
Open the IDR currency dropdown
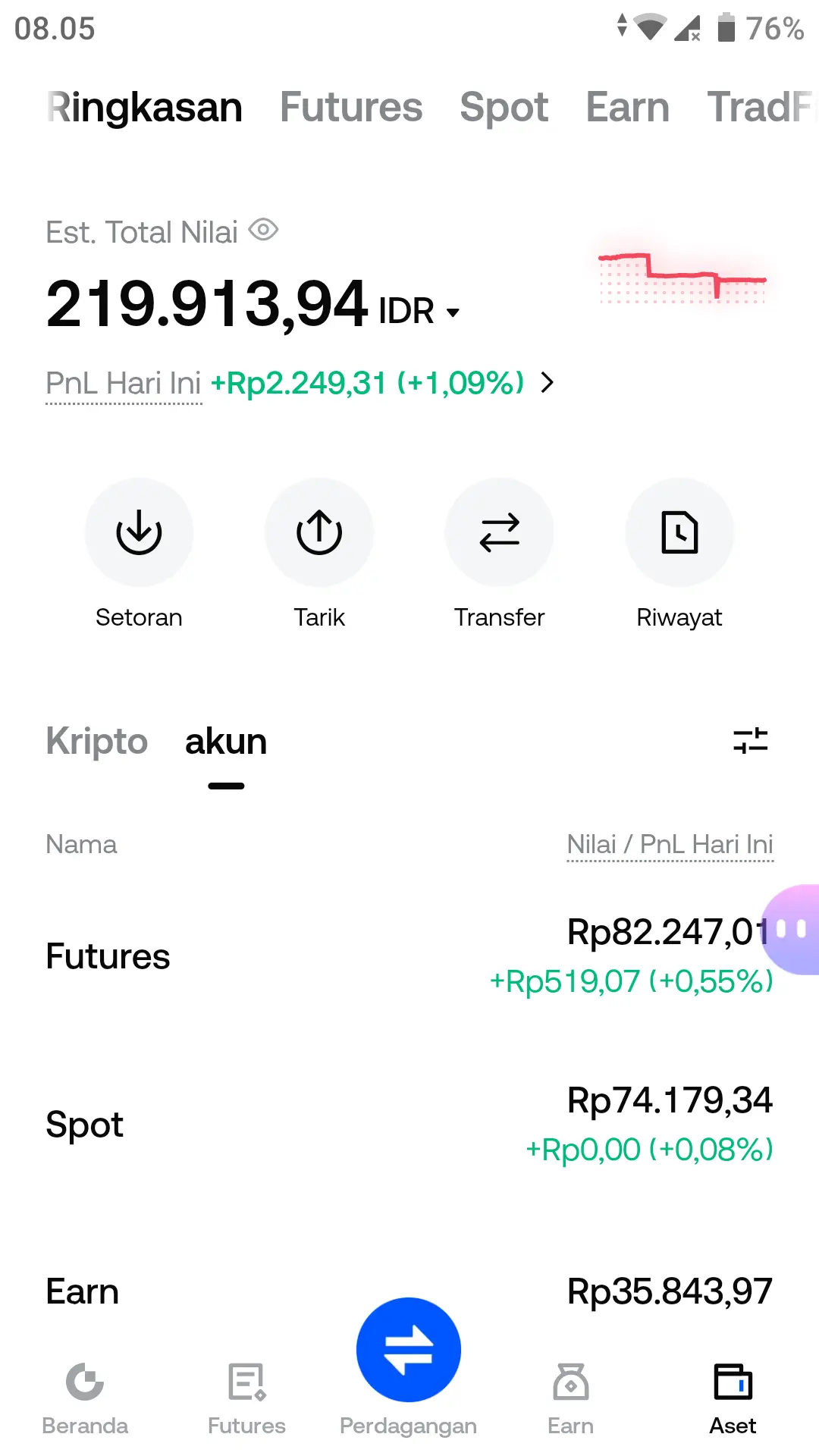419,312
